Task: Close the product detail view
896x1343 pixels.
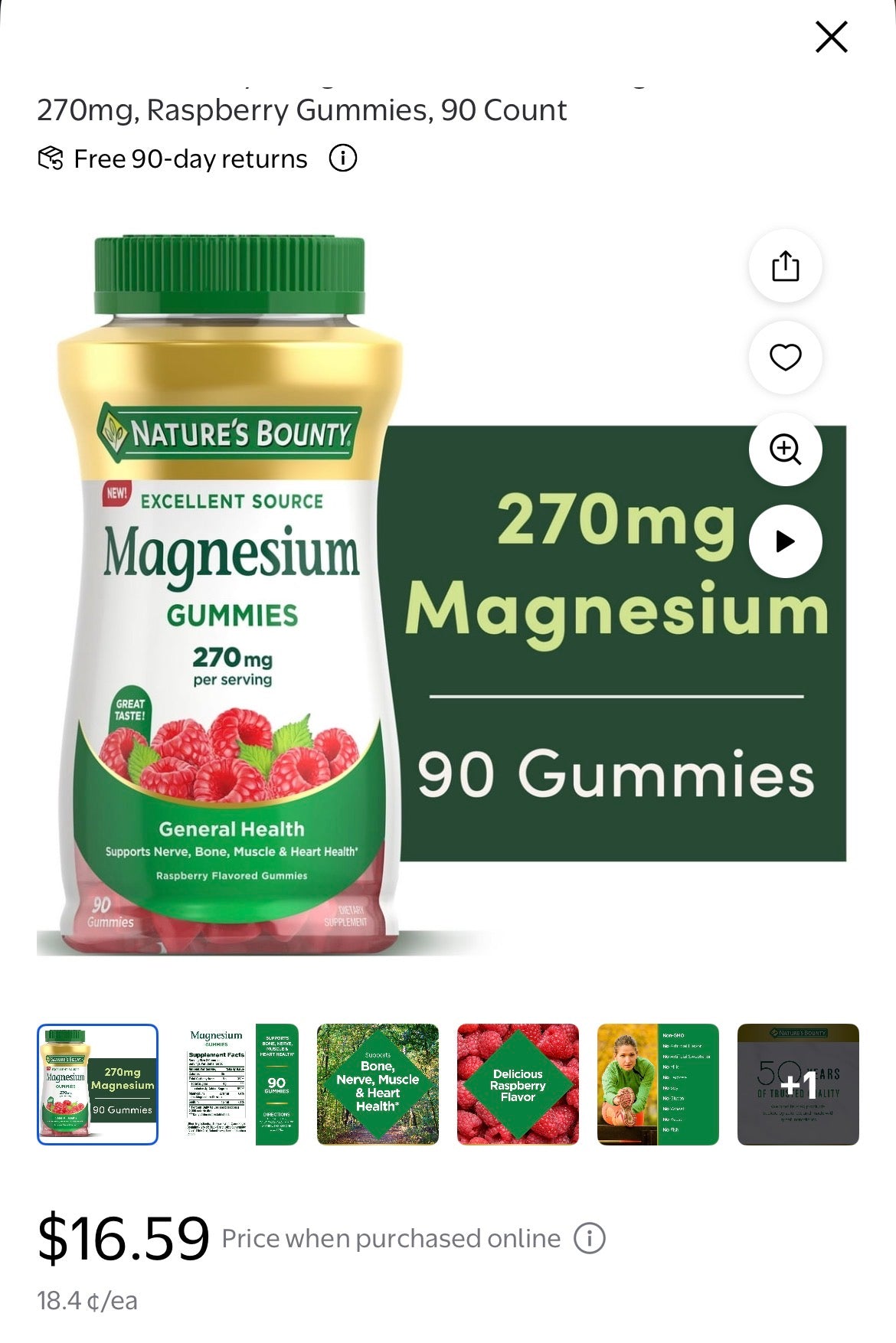Action: coord(832,37)
